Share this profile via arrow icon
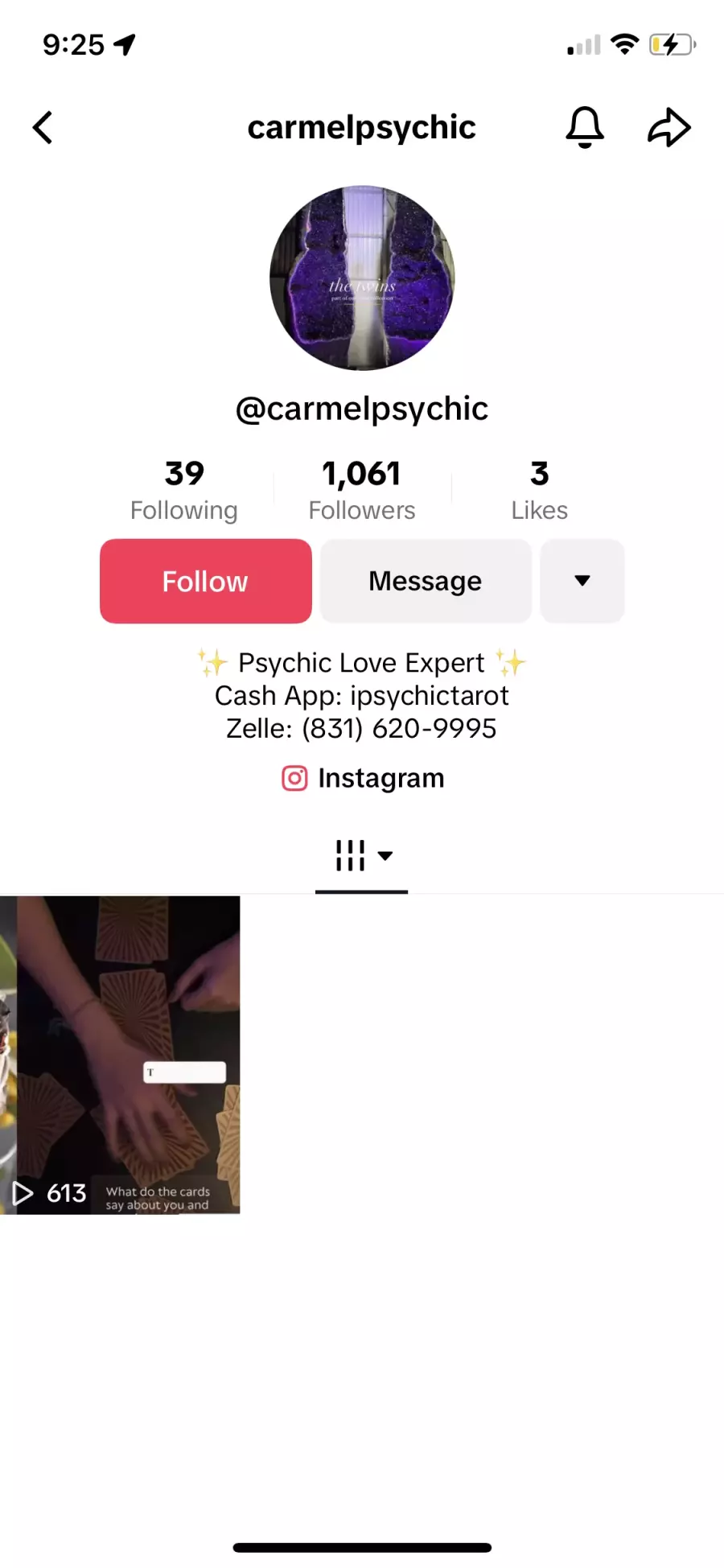 coord(669,127)
